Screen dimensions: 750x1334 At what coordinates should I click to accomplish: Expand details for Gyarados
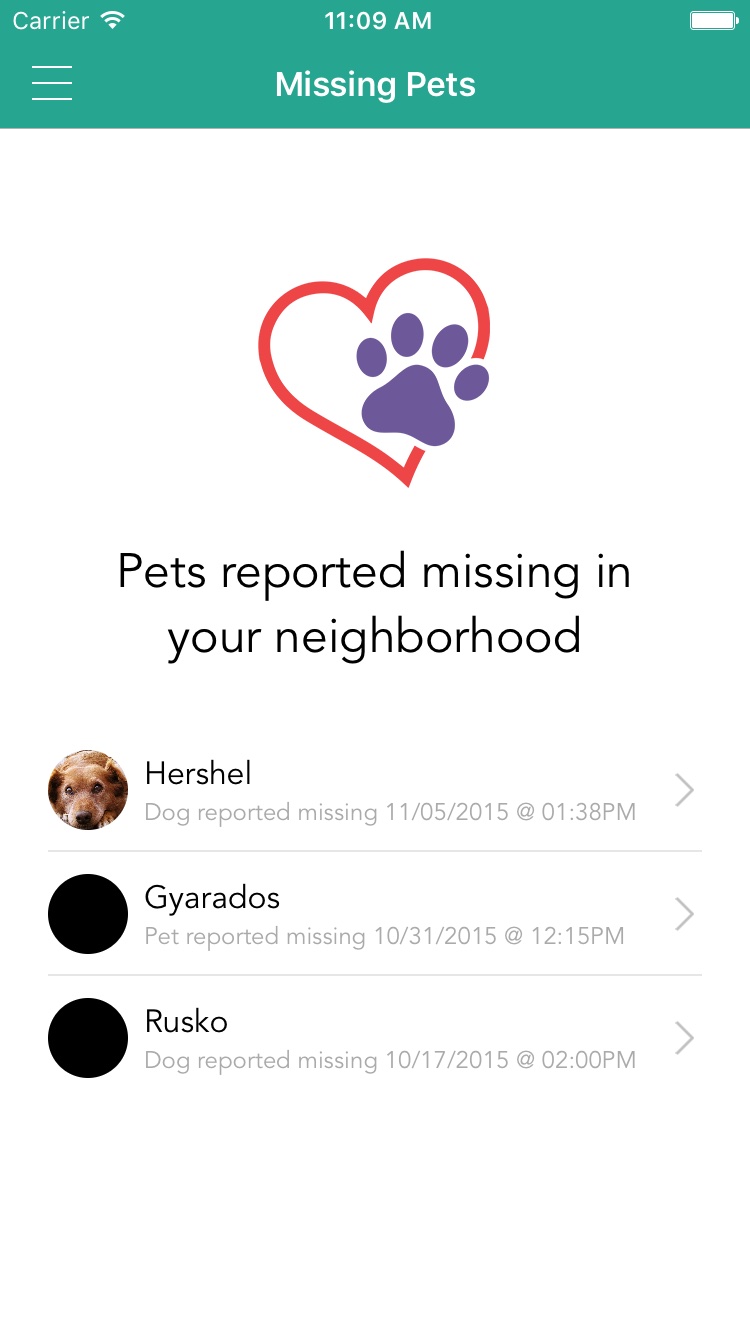[x=684, y=913]
